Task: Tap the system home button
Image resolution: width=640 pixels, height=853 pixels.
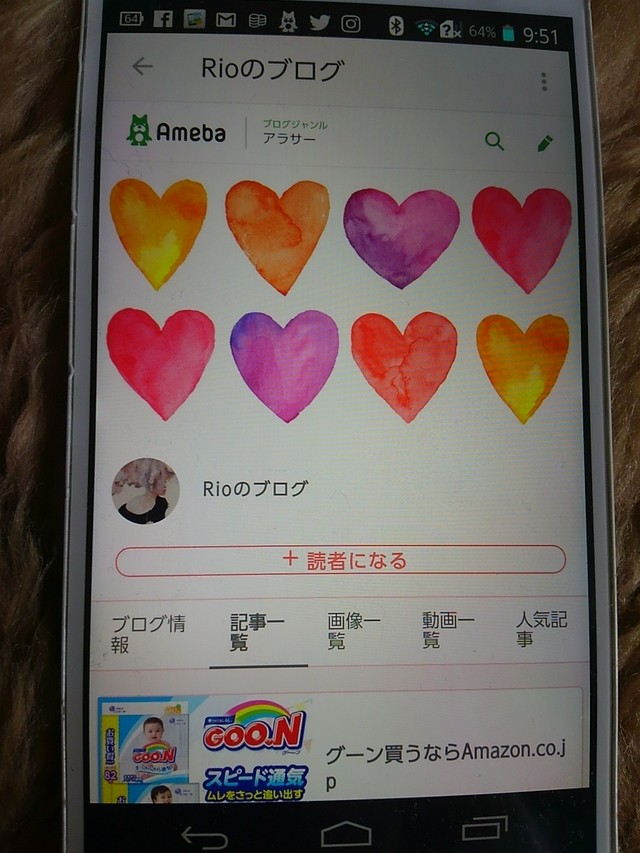Action: 346,832
